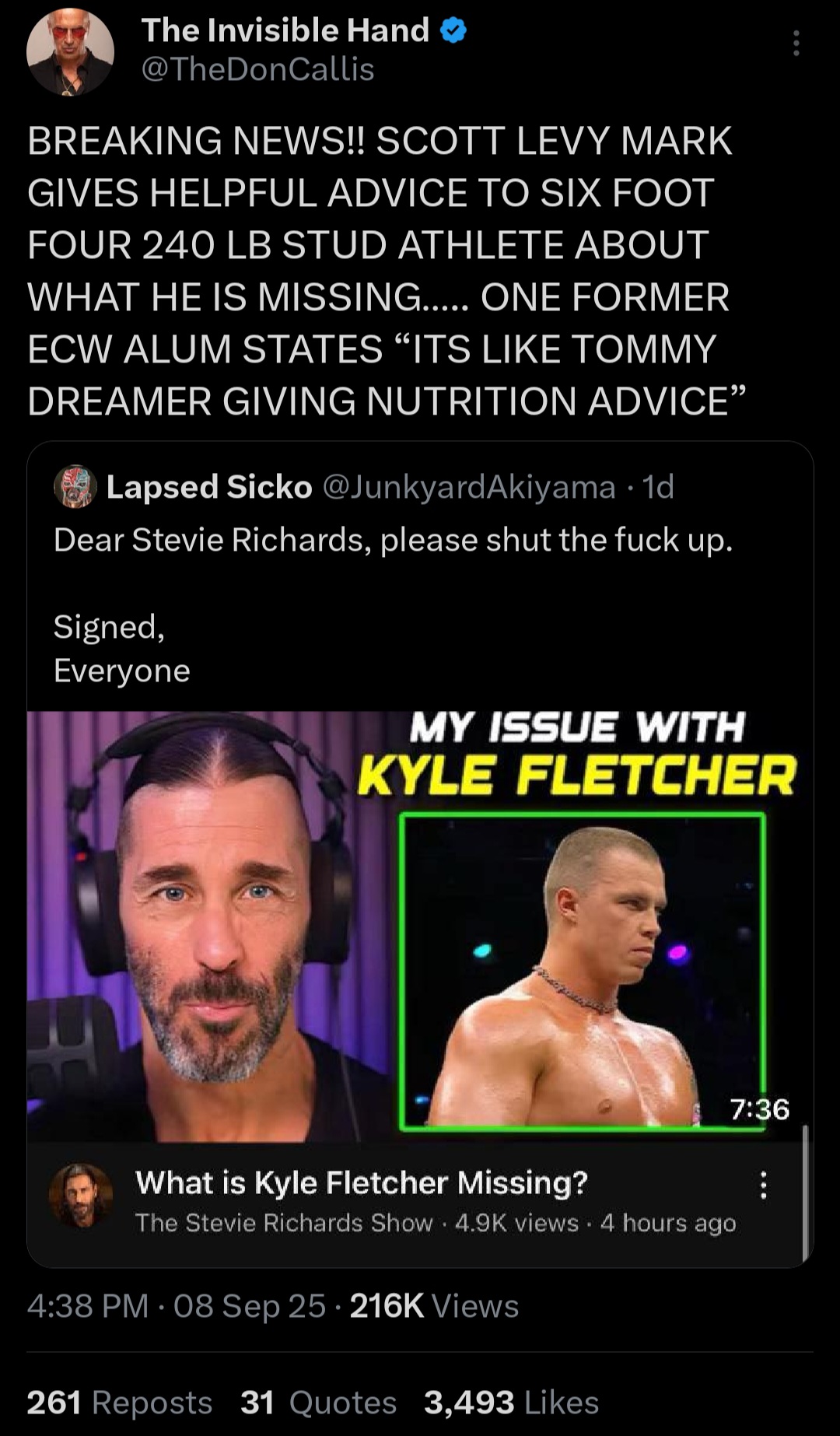View the list of 261 Reposts
The image size is (840, 1436).
pos(120,1403)
